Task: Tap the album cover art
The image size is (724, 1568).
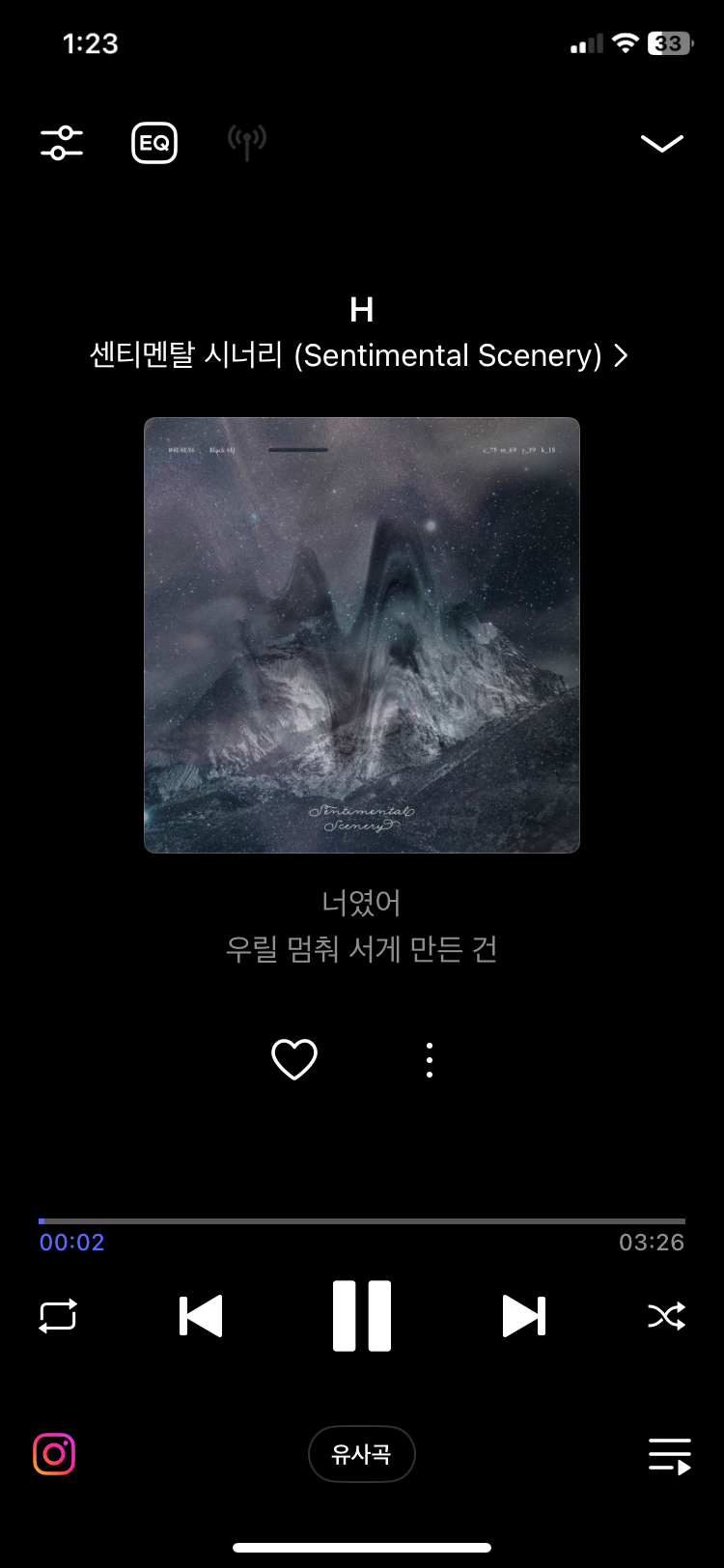Action: click(362, 635)
